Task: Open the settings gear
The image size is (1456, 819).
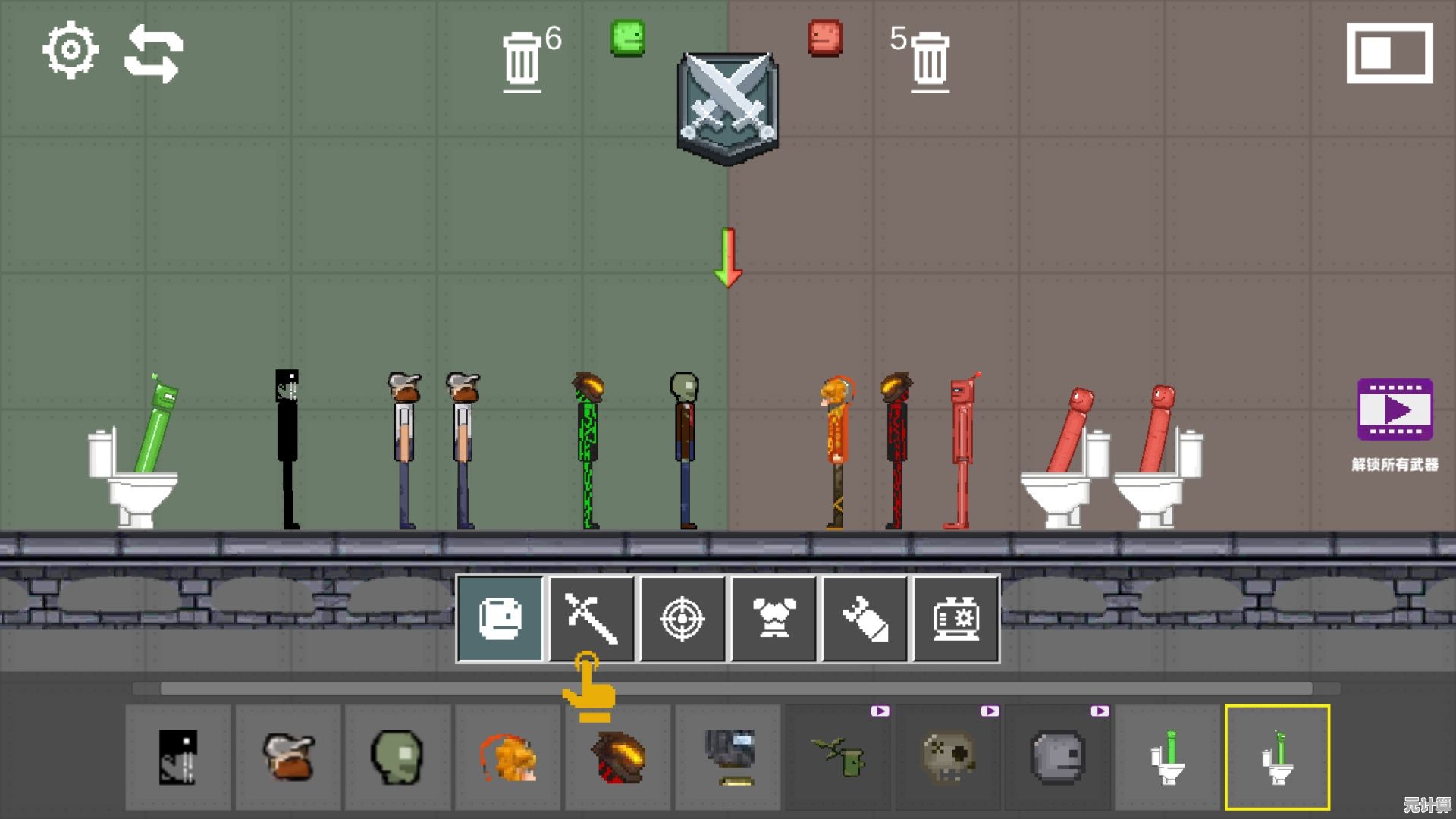Action: pos(70,51)
